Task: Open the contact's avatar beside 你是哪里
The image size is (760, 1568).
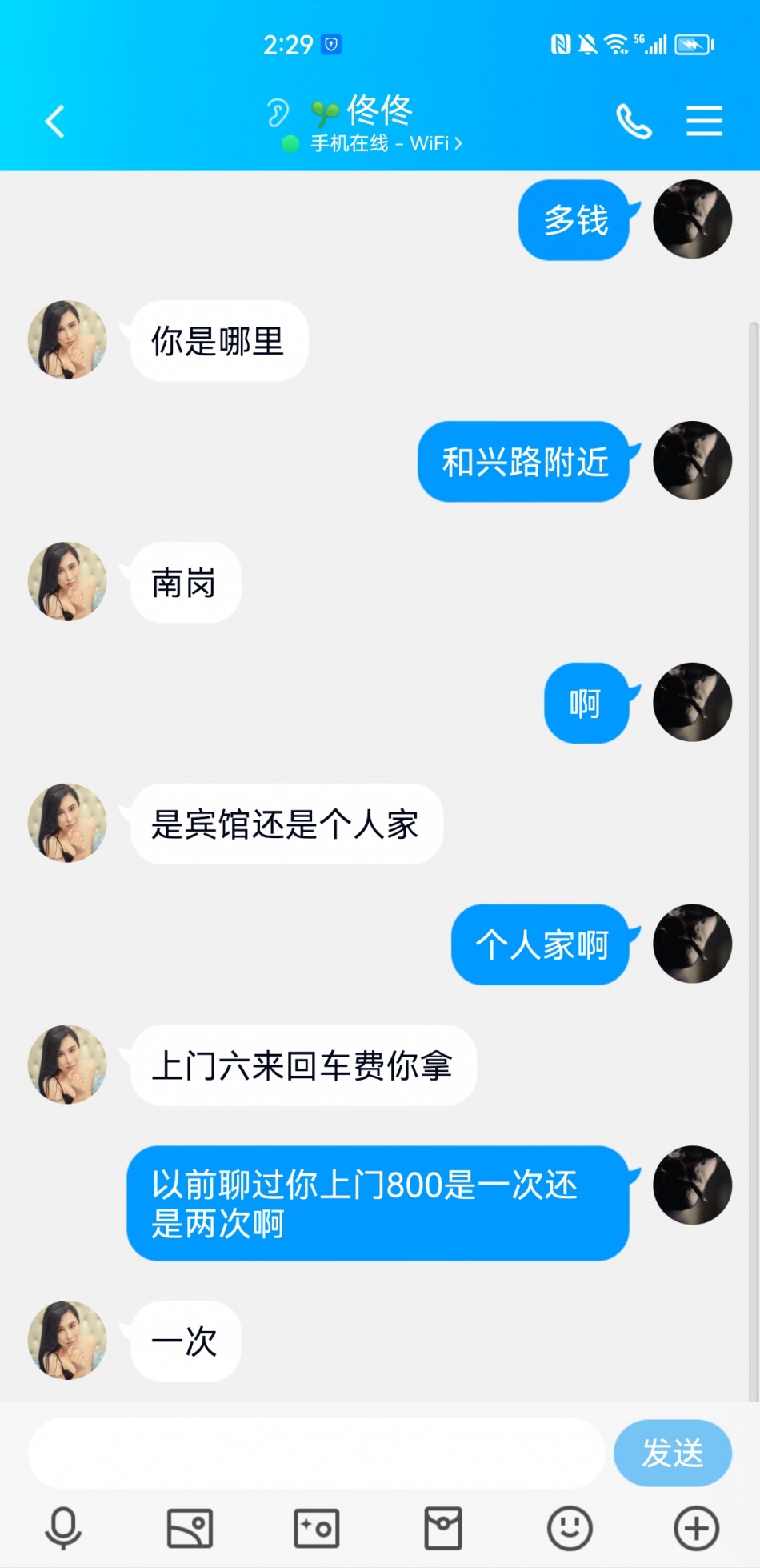Action: (67, 339)
